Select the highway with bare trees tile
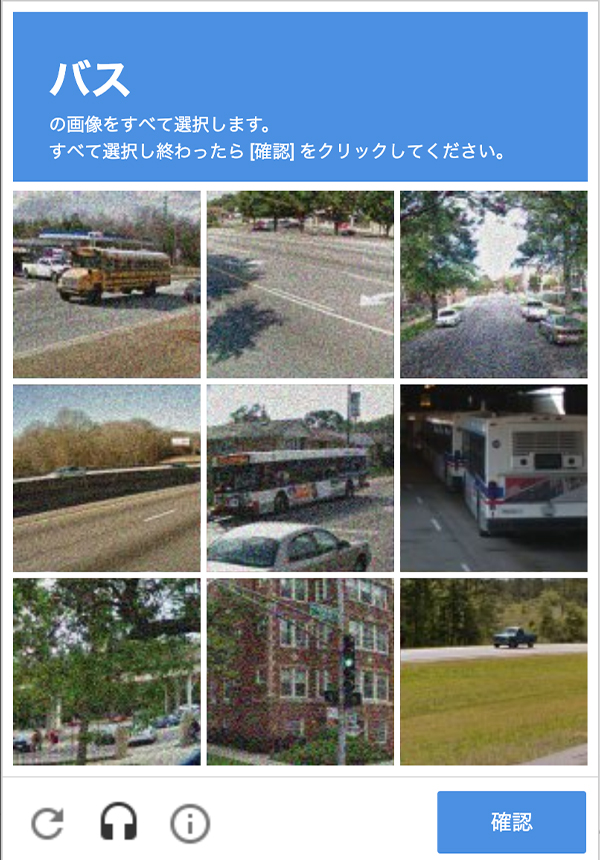 (106, 478)
